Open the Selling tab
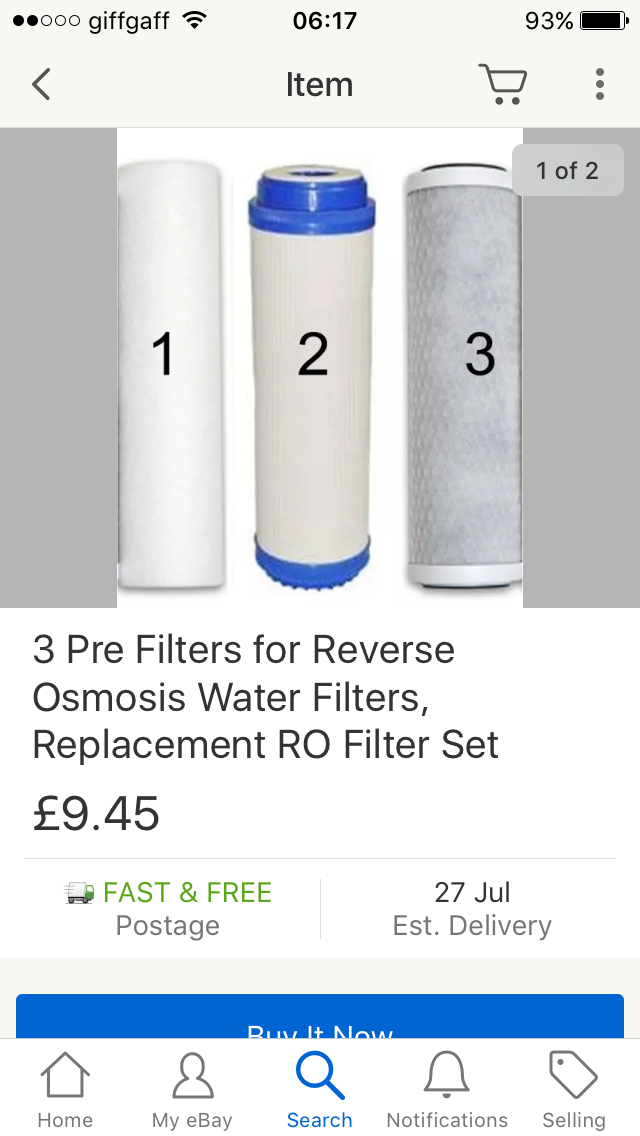This screenshot has height=1136, width=640. click(574, 1092)
